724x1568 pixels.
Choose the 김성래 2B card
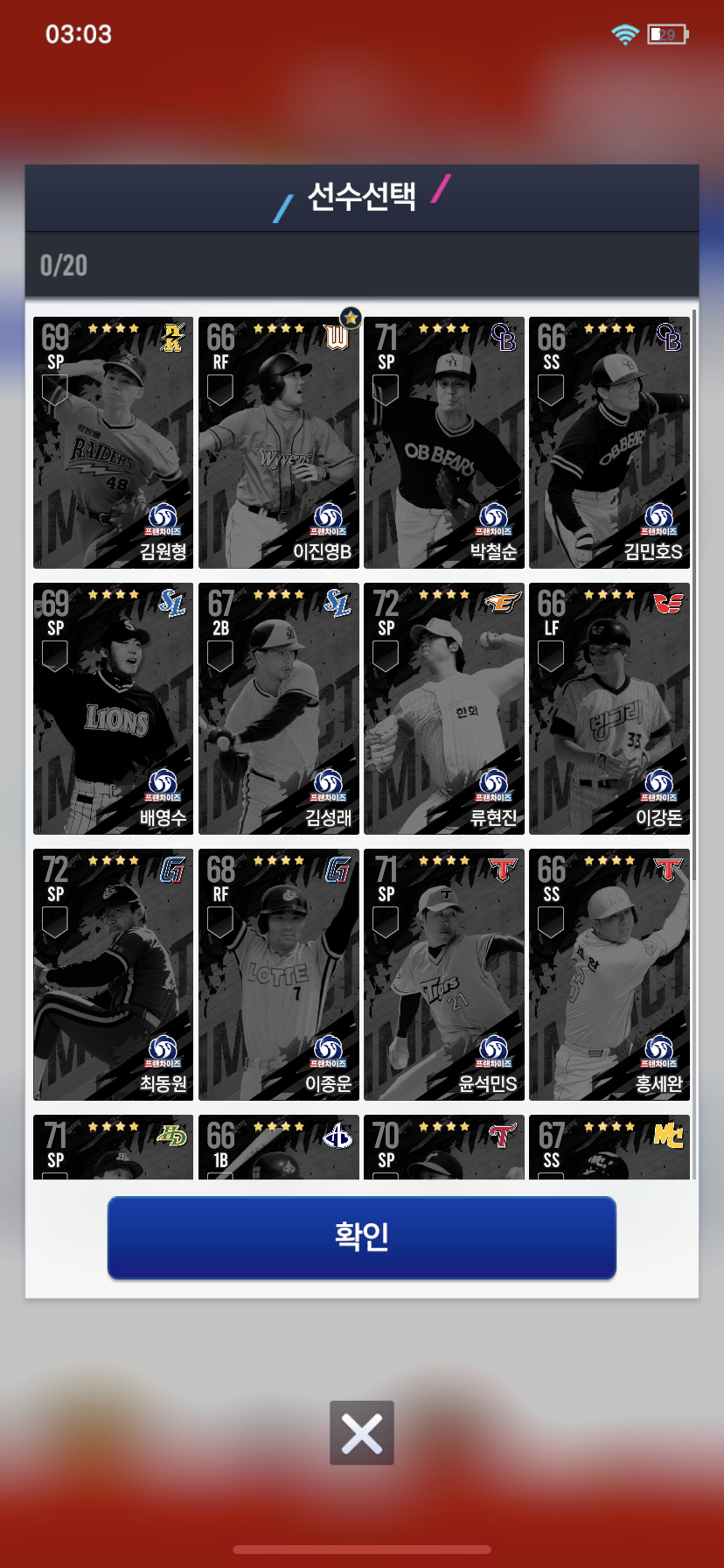(278, 709)
